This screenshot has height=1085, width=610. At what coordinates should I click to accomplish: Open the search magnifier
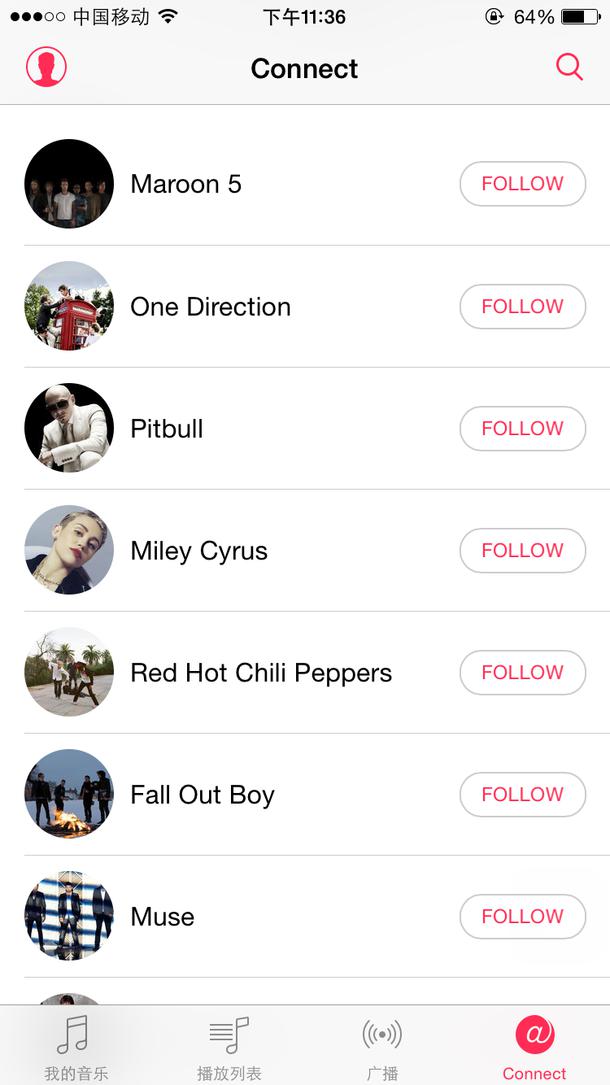[x=569, y=67]
